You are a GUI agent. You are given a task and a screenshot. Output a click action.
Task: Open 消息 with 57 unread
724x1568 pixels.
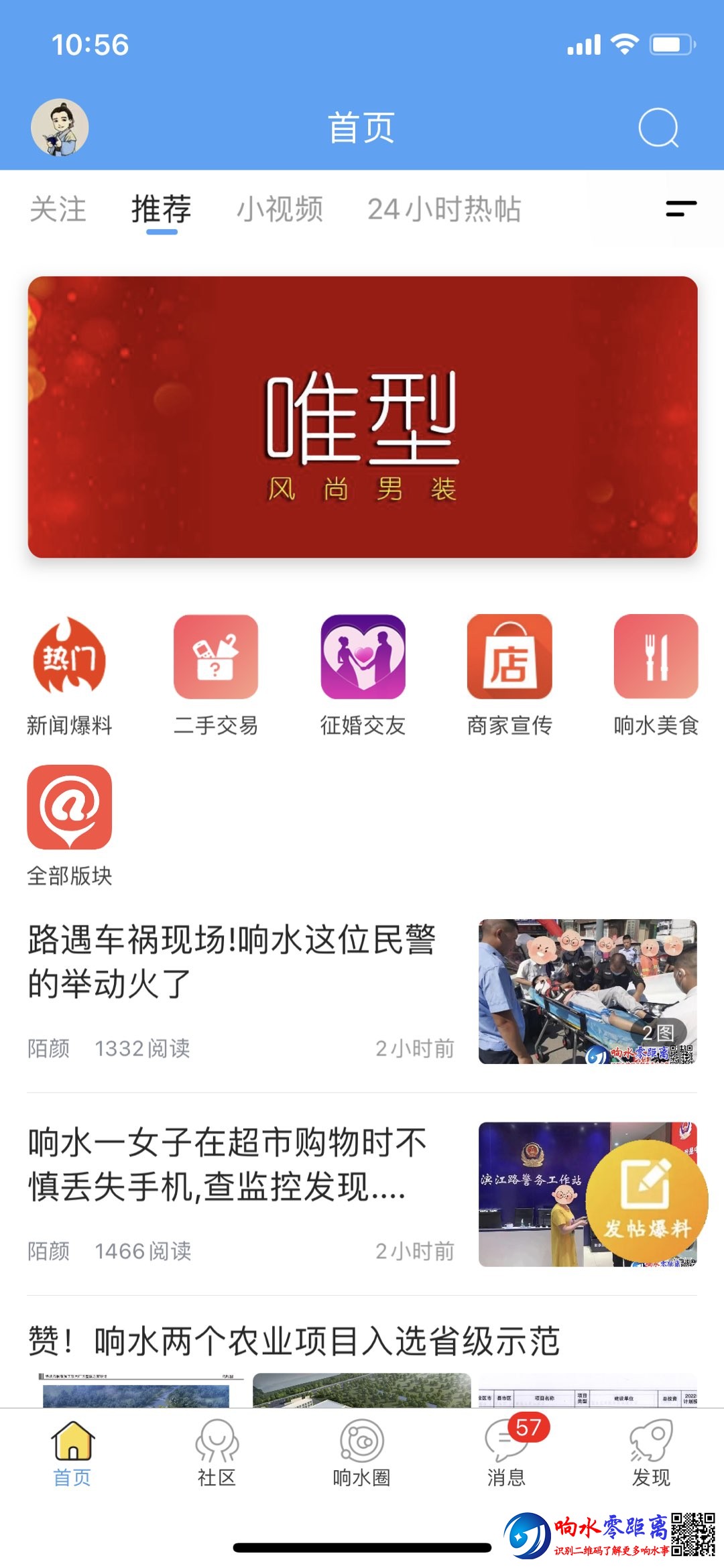506,1452
